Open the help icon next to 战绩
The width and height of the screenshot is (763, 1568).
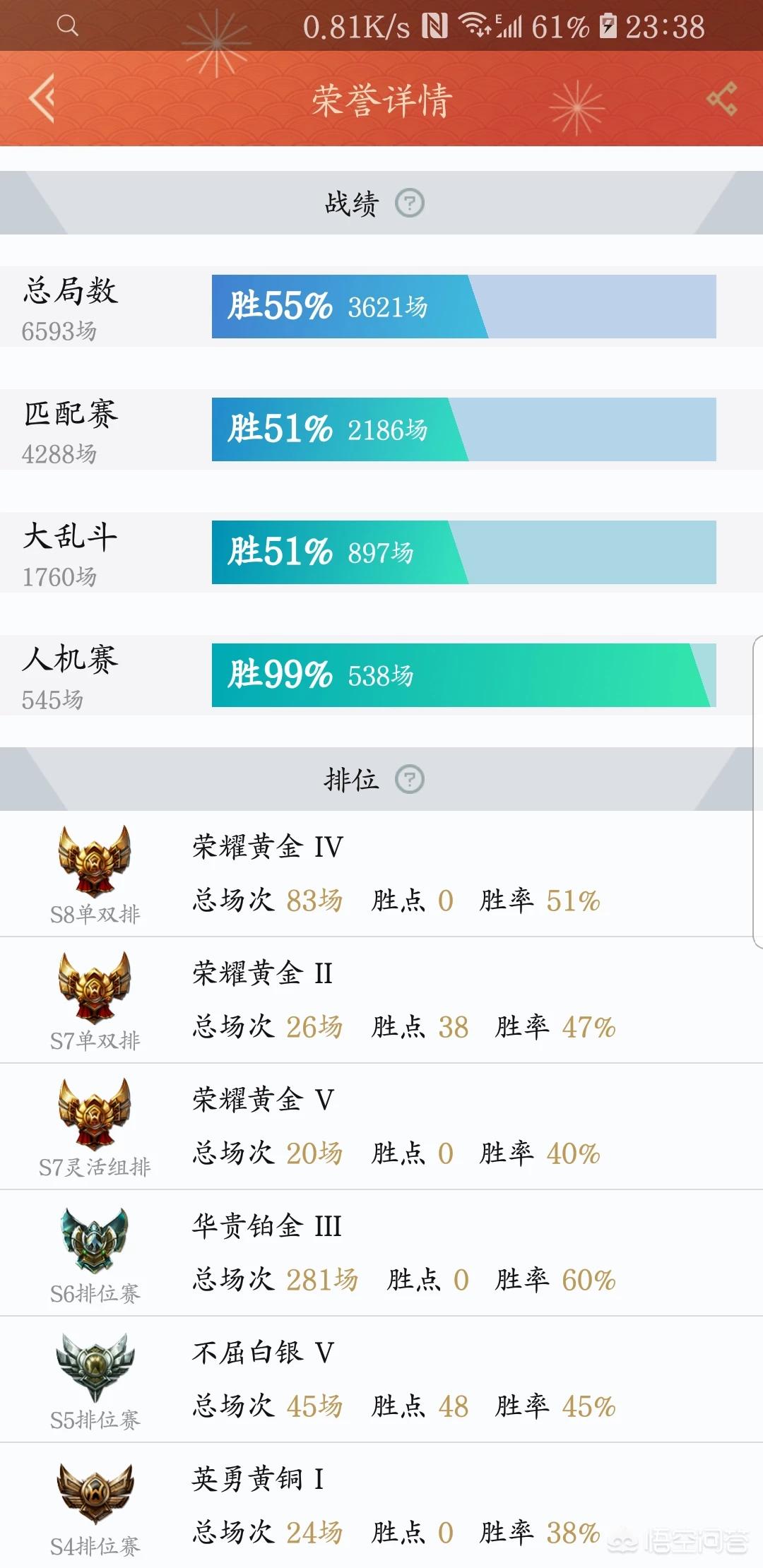(x=410, y=203)
